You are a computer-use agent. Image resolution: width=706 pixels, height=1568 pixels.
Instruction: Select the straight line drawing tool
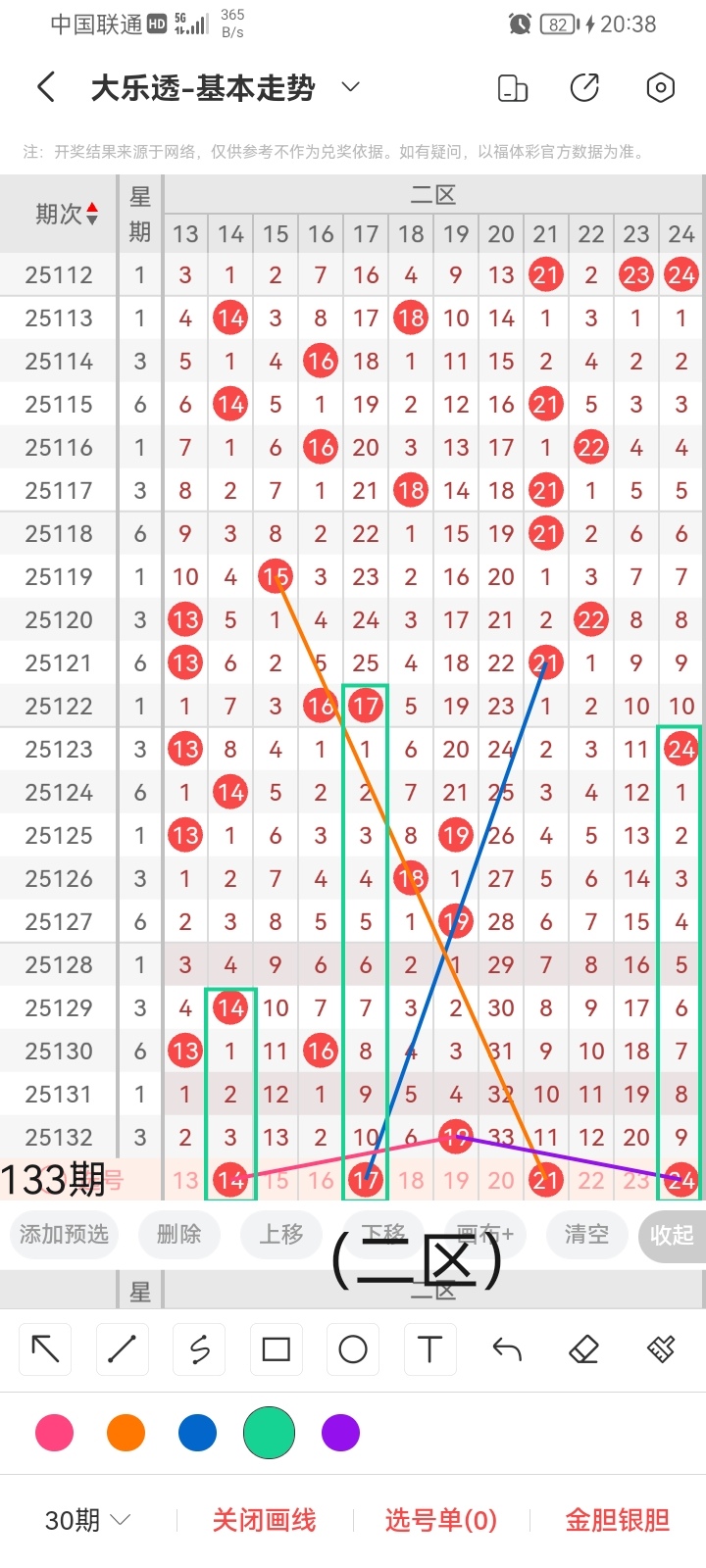122,1349
